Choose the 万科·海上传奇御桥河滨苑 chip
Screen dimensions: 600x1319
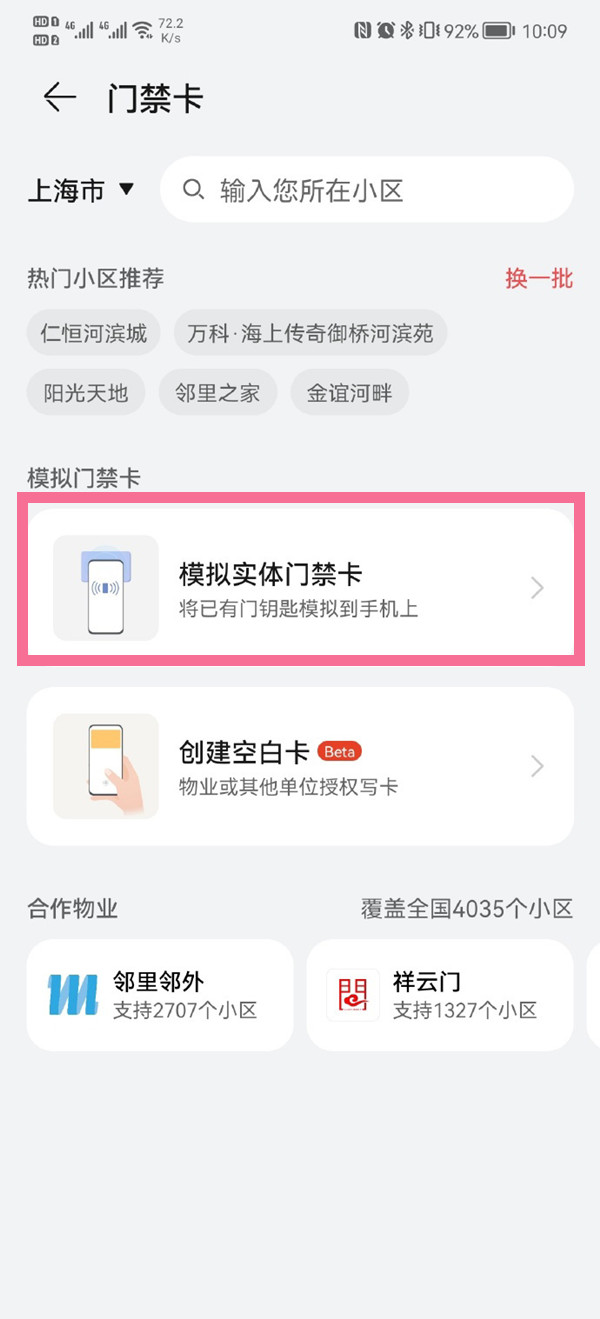click(x=310, y=333)
